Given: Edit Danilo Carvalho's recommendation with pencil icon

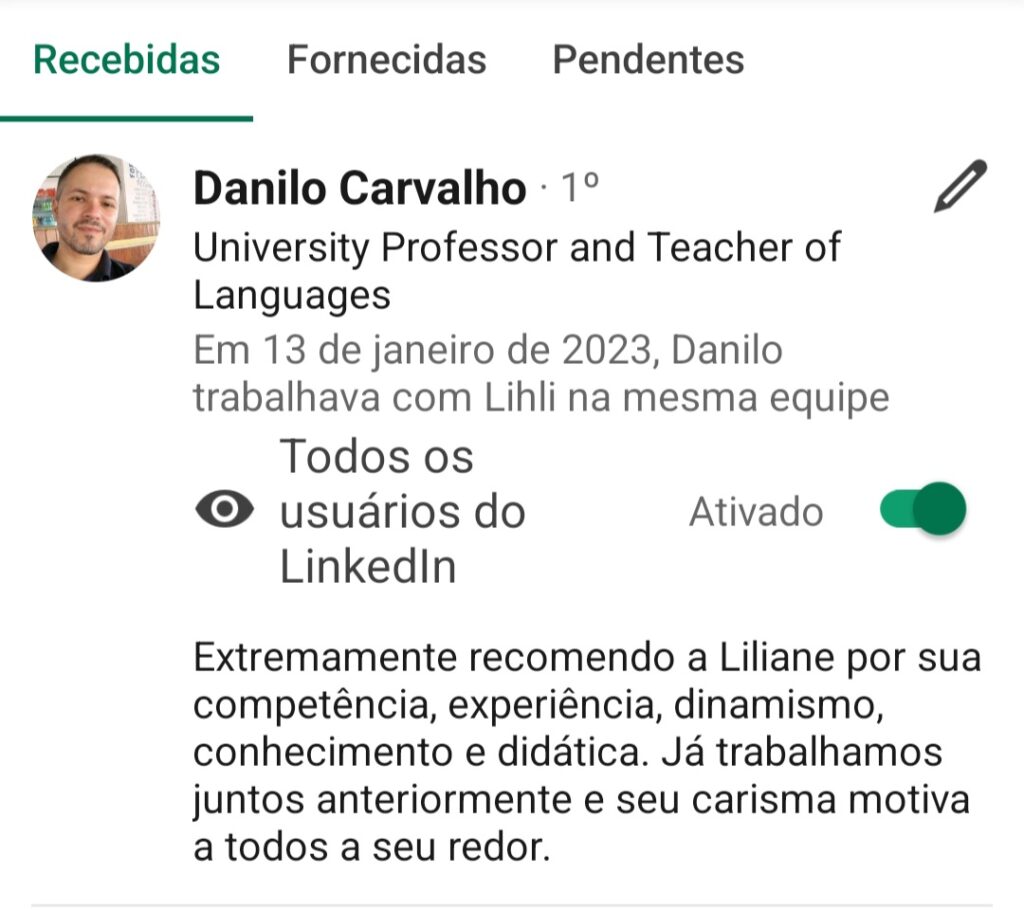Looking at the screenshot, I should point(959,186).
